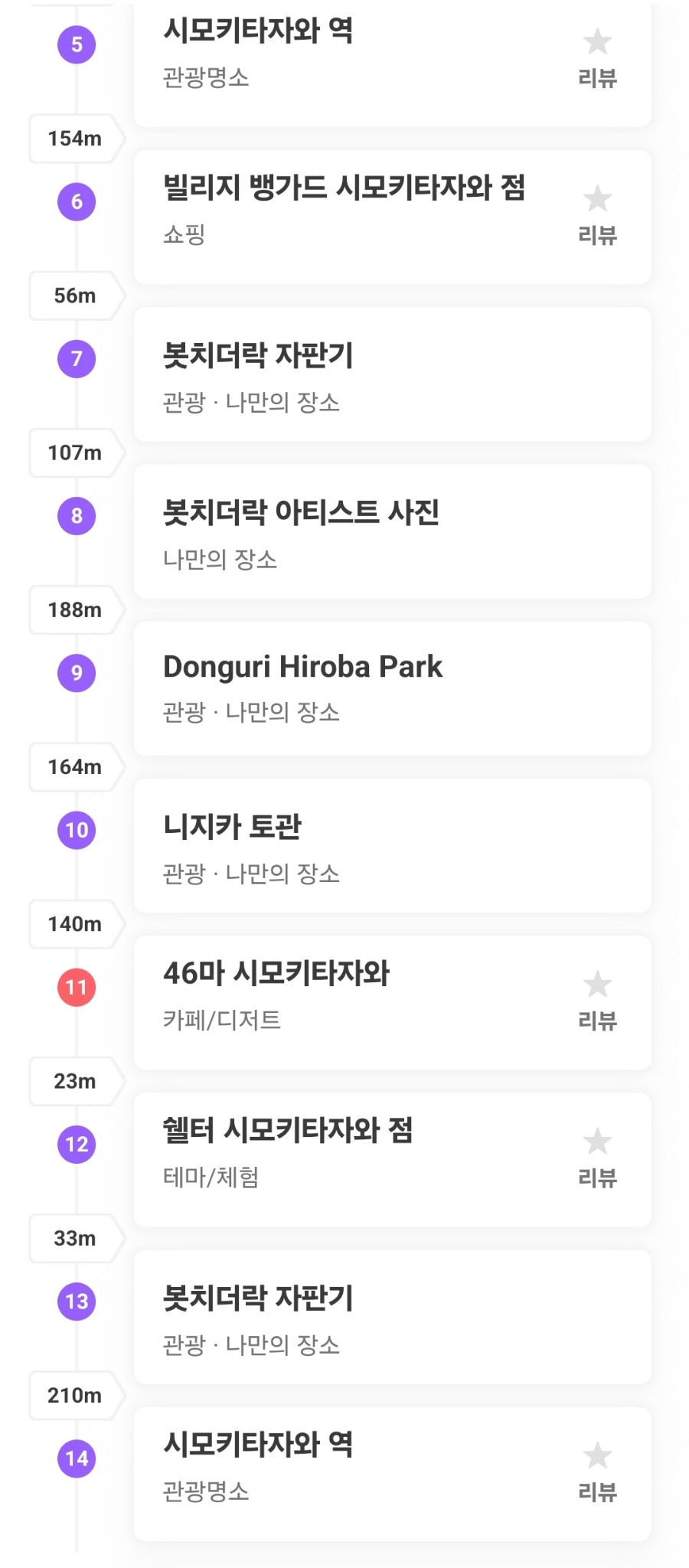This screenshot has height=1568, width=689.
Task: Open 빌리지 뱅가드 시모키타자와 점 card
Action: (392, 217)
